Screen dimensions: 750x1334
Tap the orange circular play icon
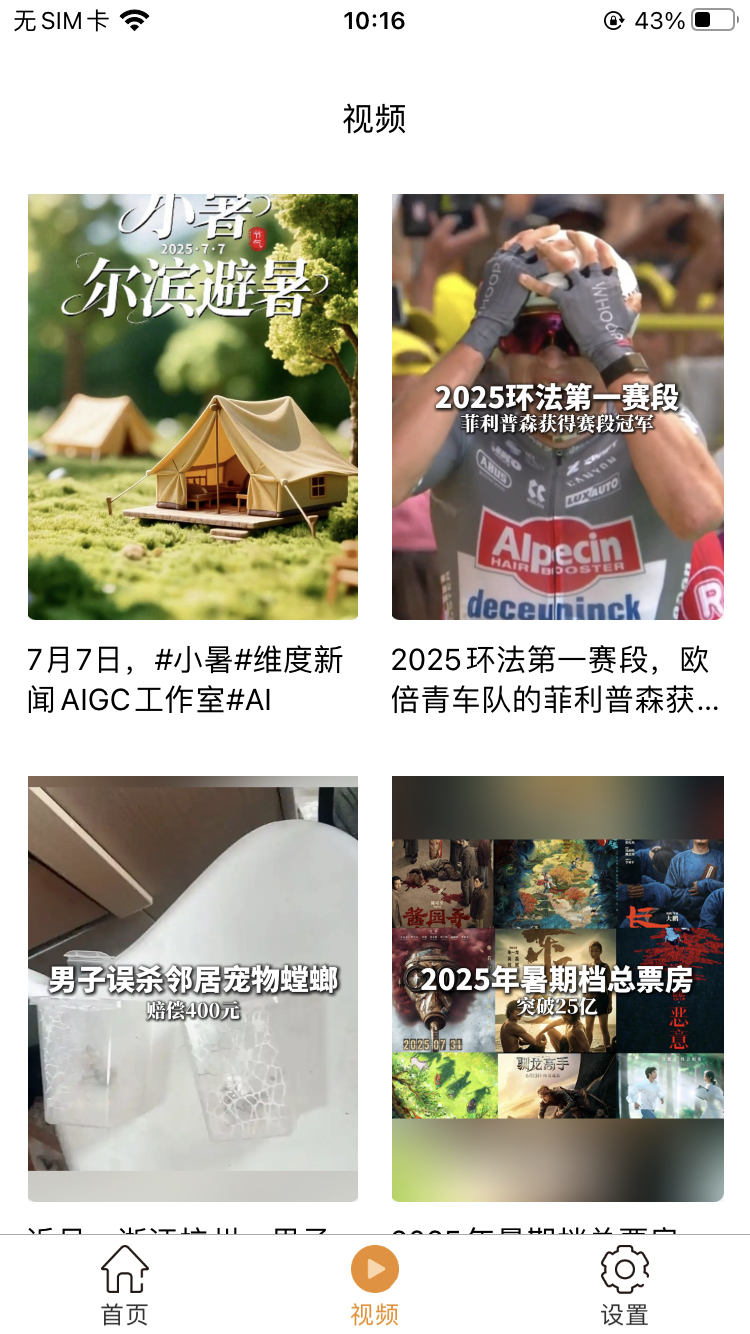375,1266
